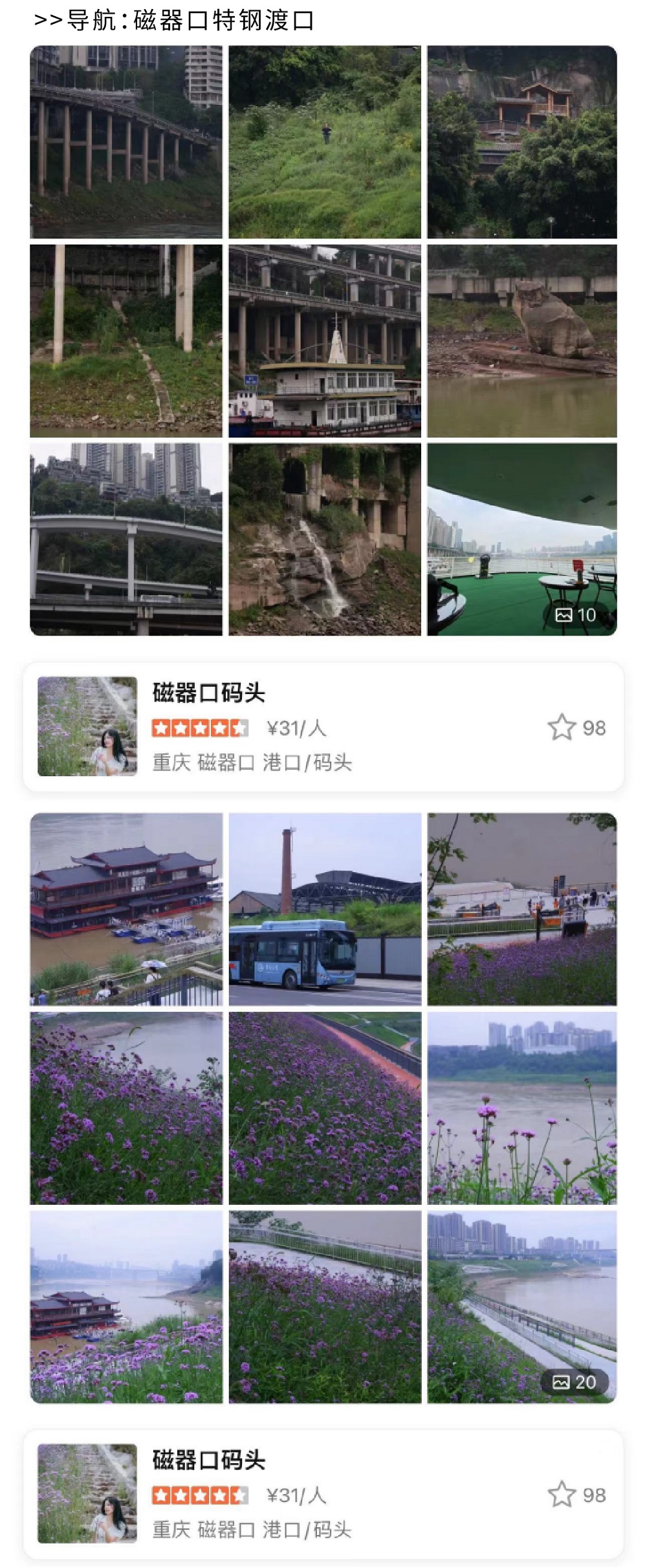Open the 磁器口码头 card below the waterfall photos
Image resolution: width=647 pixels, height=1568 pixels.
coord(323,726)
